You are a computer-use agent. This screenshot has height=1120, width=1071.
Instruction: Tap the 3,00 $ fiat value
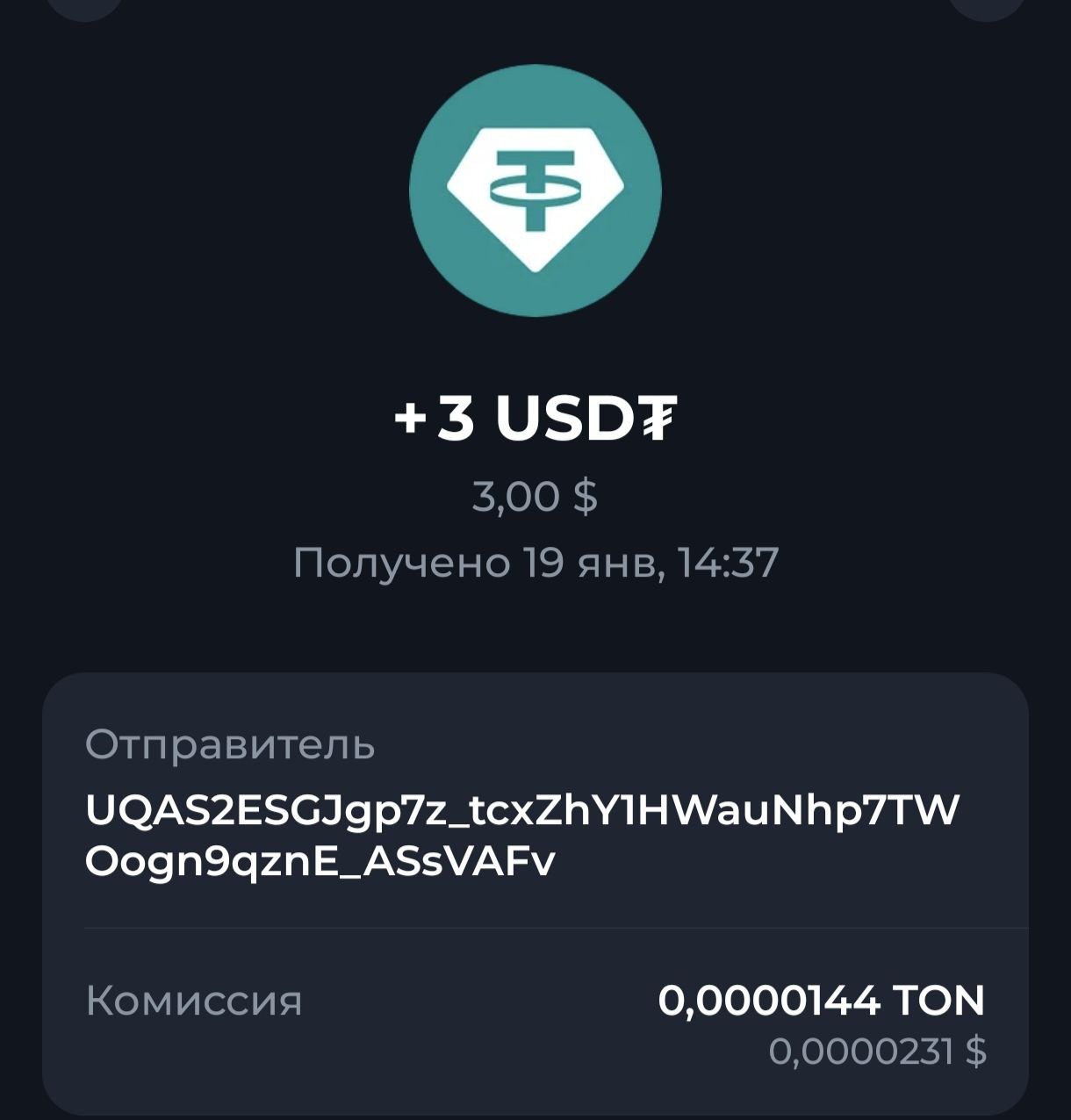535,499
